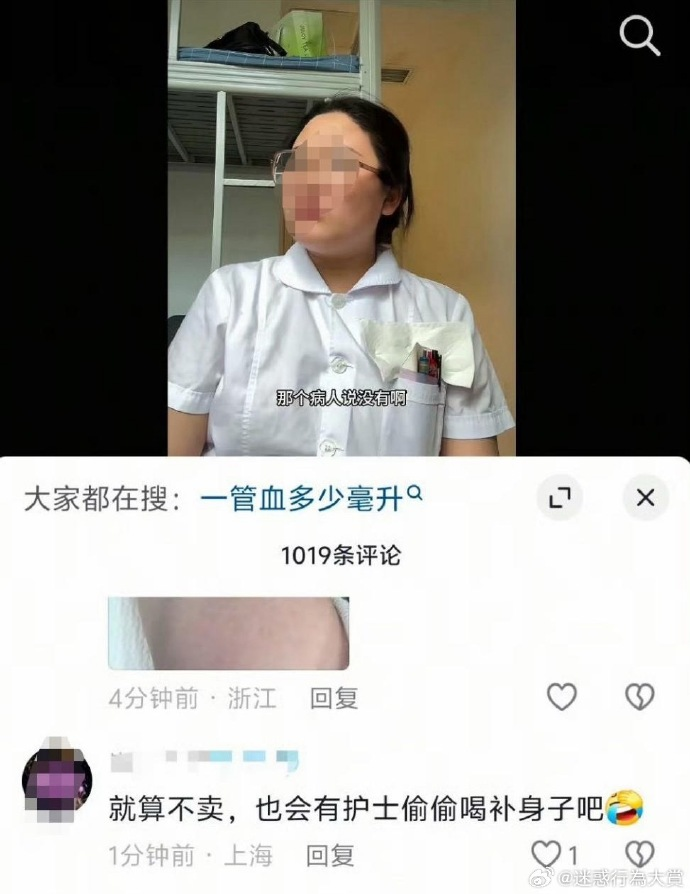Viewport: 690px width, 894px height.
Task: Dislike the comment about 护士偷偷喝补身子
Action: [639, 853]
